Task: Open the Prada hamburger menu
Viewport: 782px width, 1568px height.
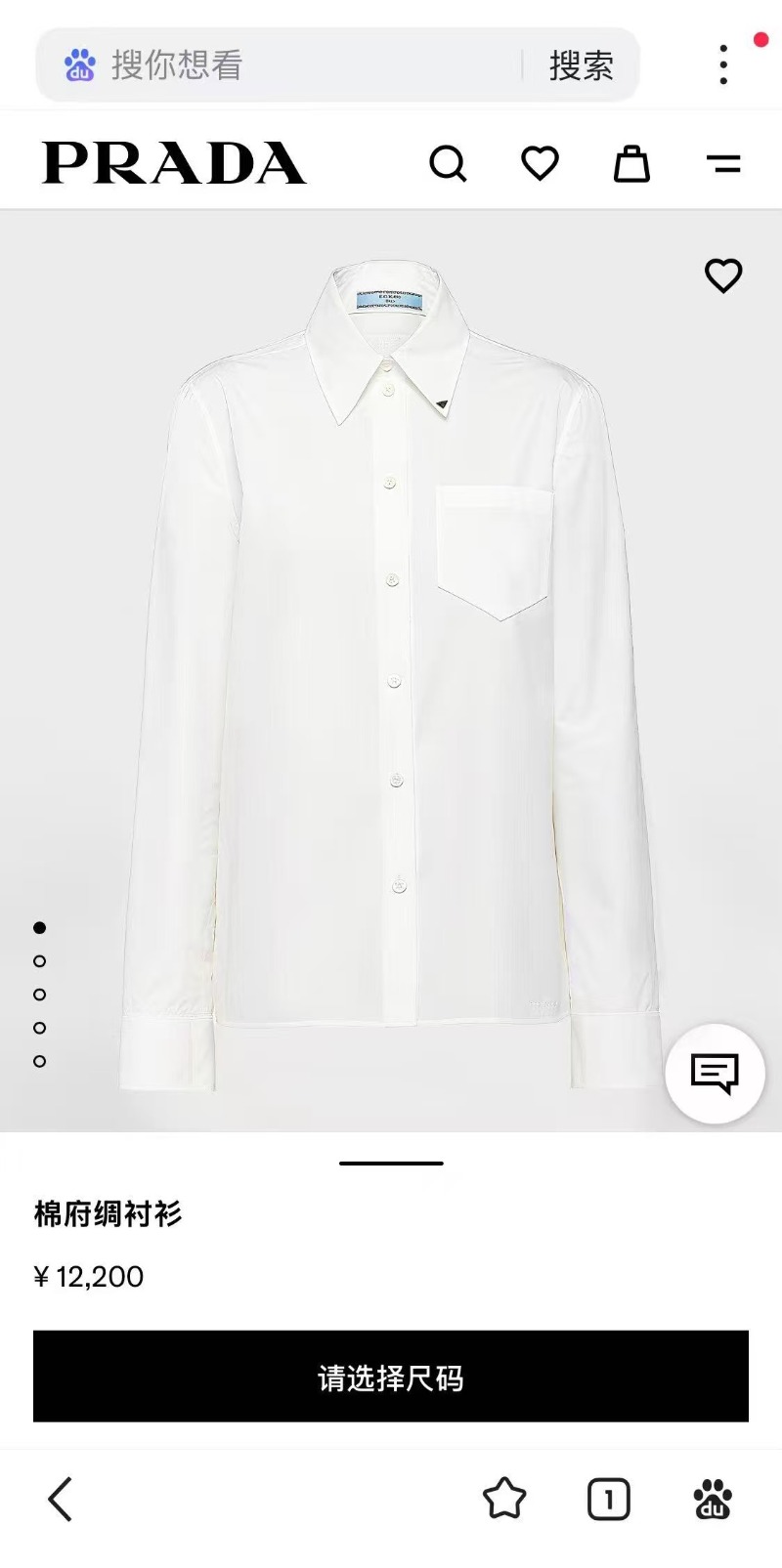Action: [723, 164]
